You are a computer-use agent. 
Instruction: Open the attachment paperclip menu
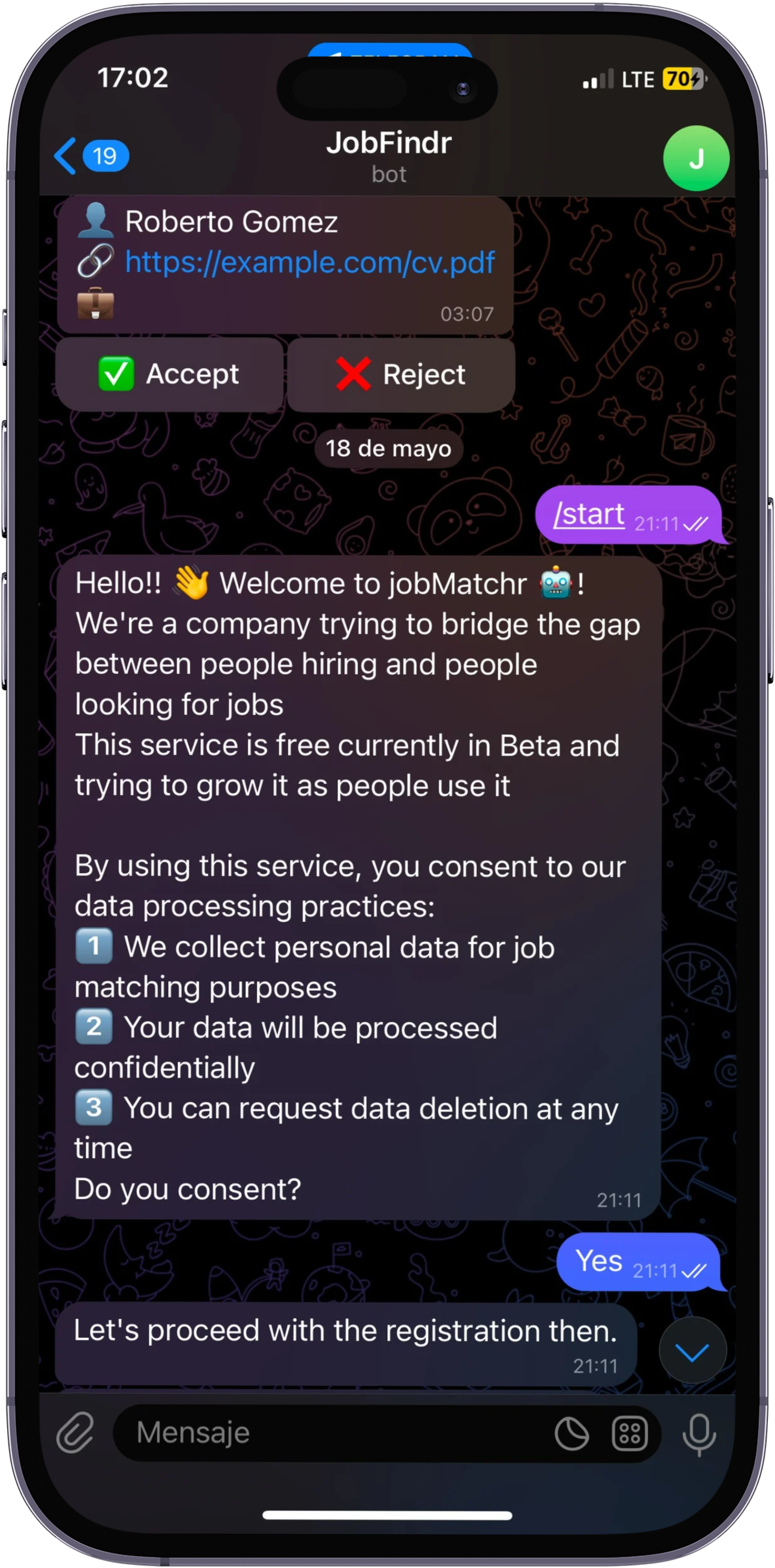pos(75,1432)
